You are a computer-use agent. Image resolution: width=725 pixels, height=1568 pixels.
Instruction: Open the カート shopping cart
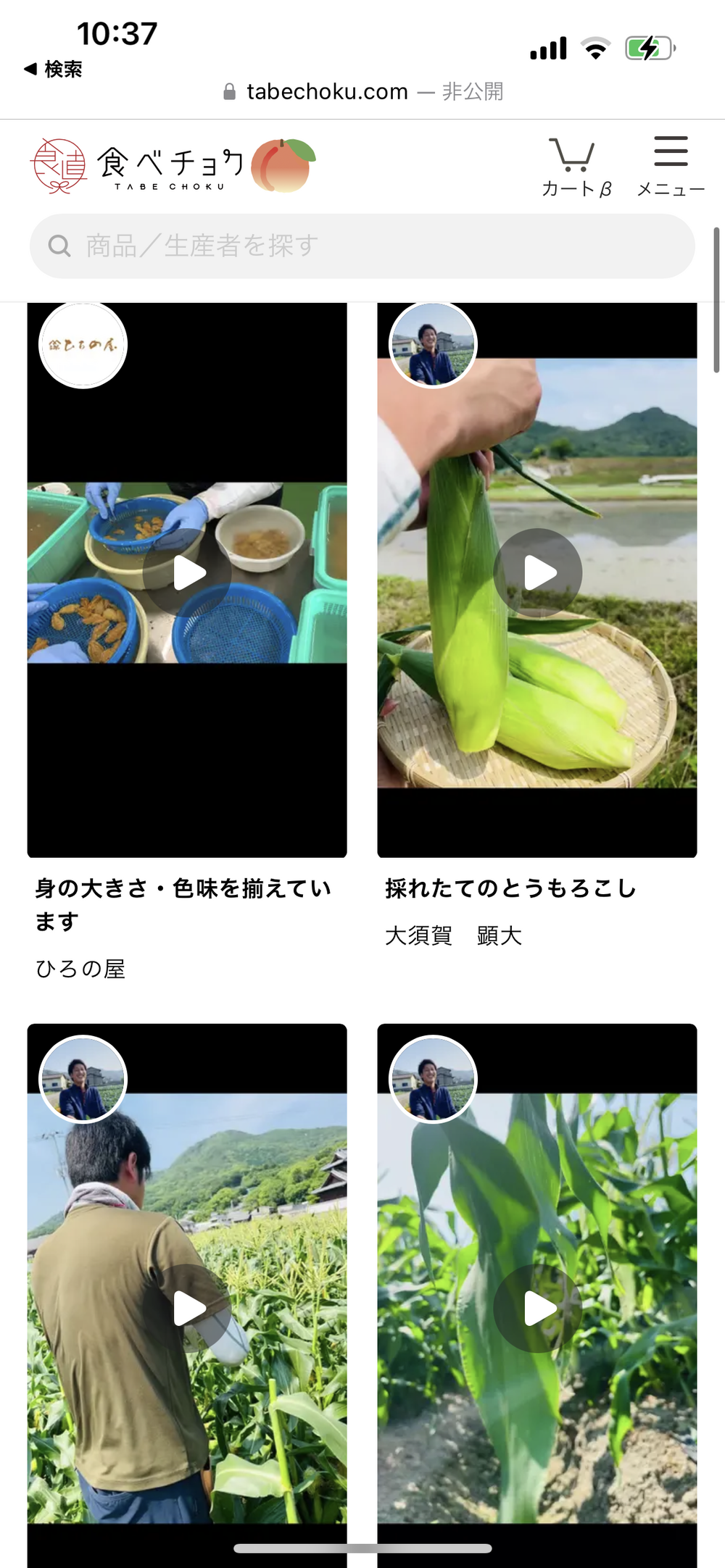tap(576, 167)
